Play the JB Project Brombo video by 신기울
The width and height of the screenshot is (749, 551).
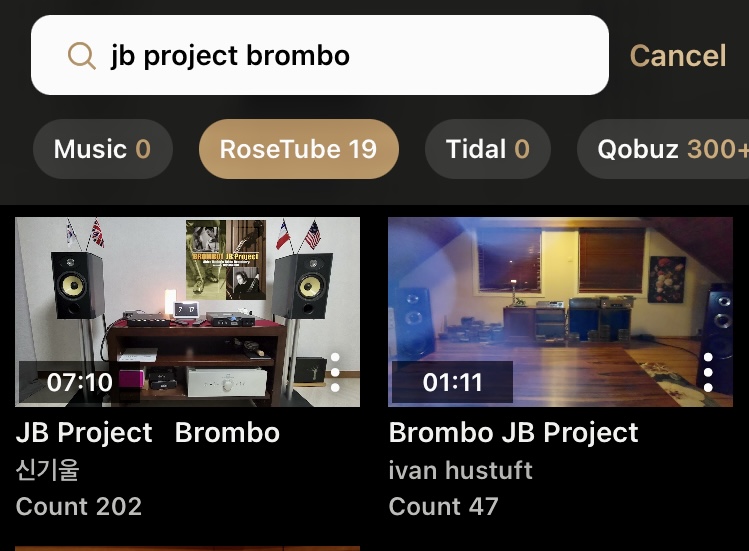coord(187,311)
